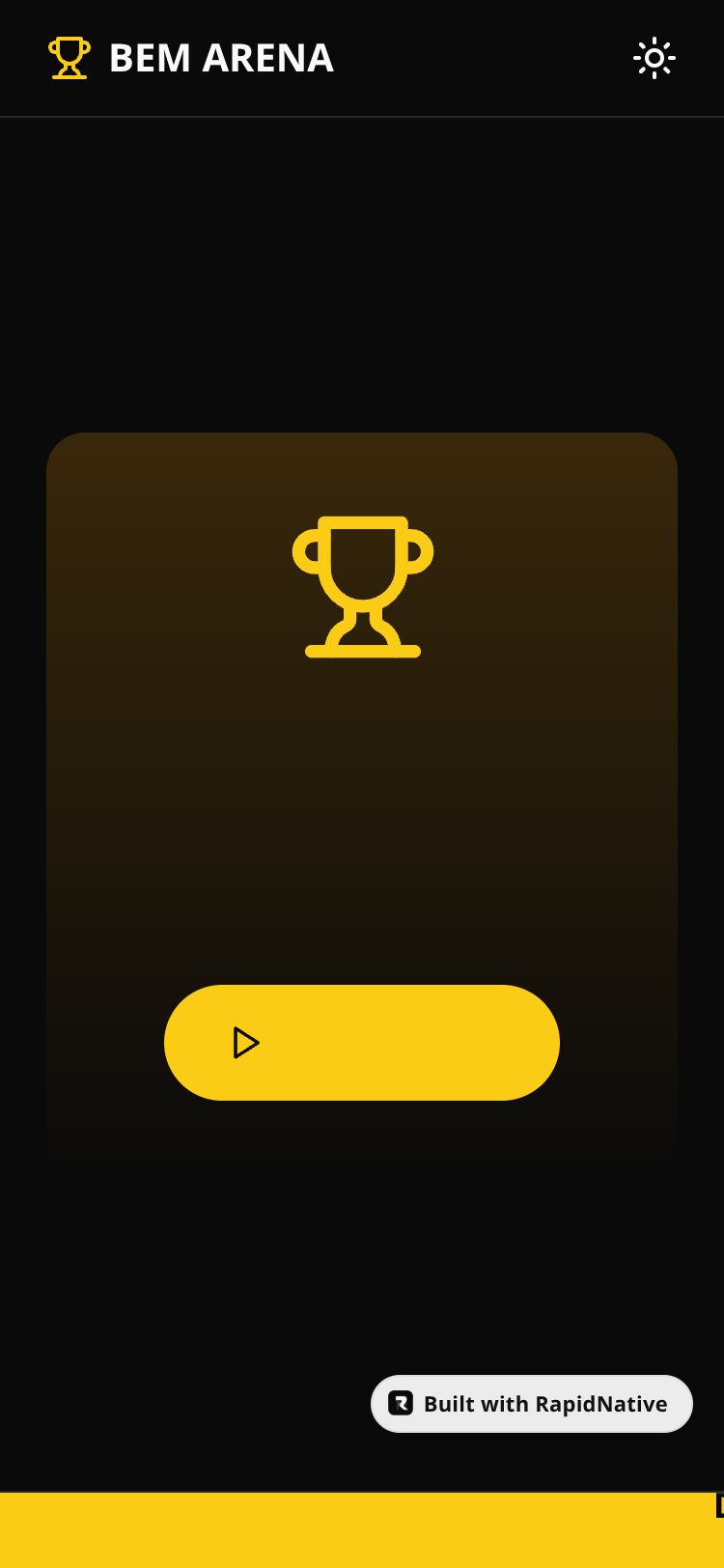Open the Built with RapidNative badge

532,1404
